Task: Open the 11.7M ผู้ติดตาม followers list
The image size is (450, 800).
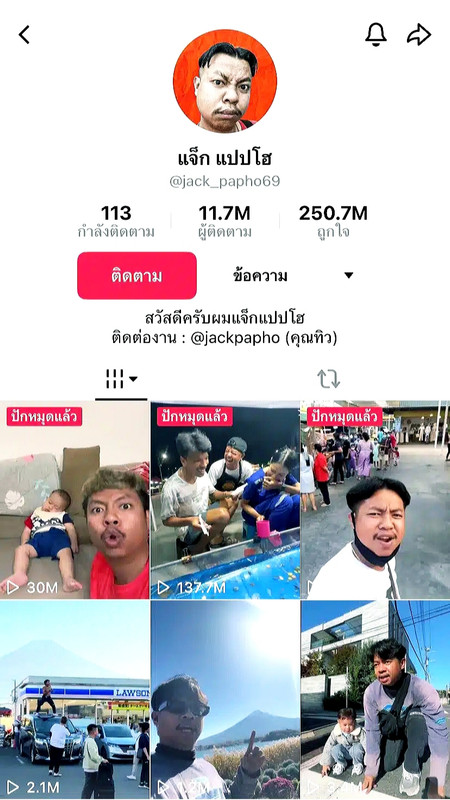Action: point(224,221)
